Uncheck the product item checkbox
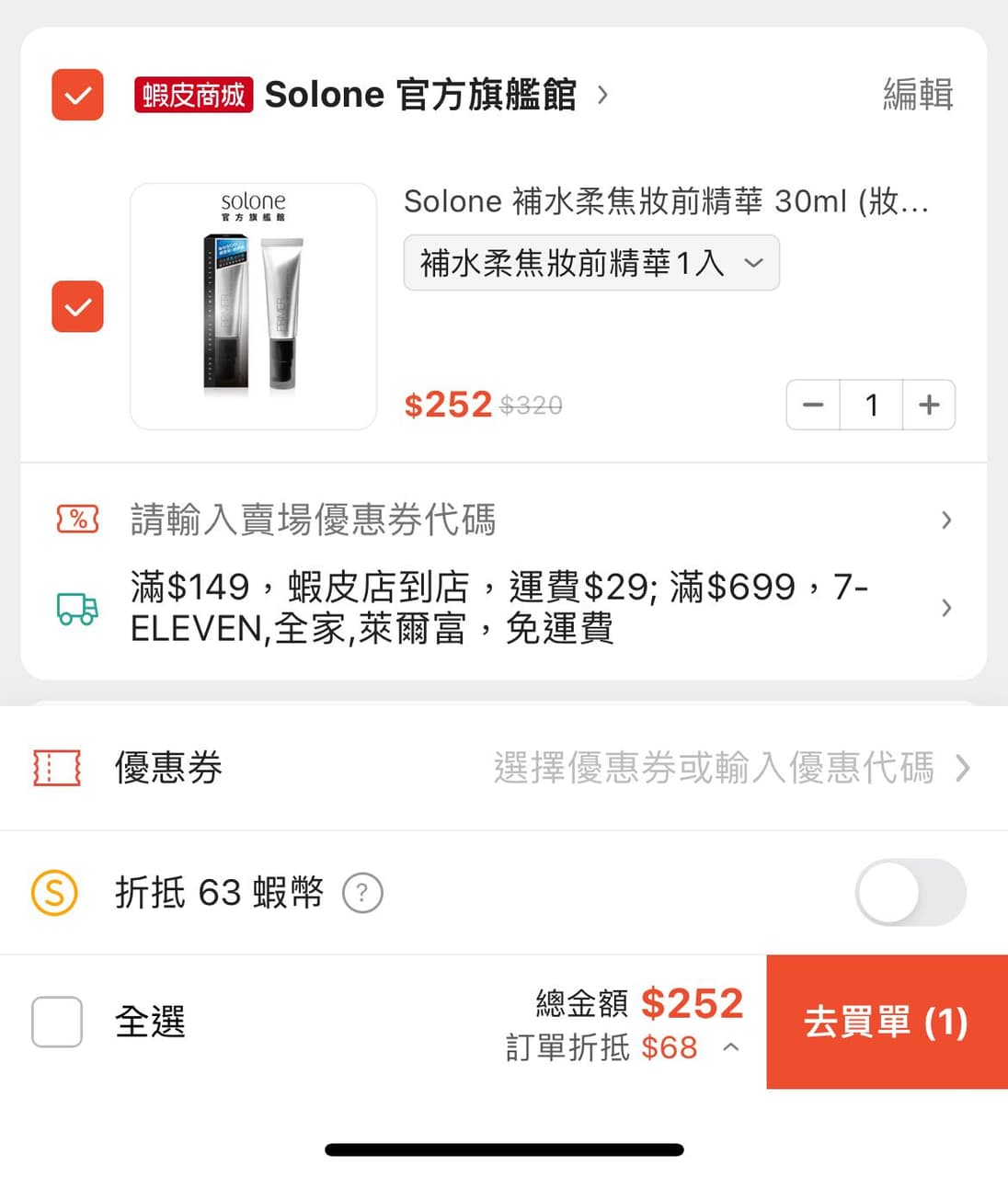Image resolution: width=1008 pixels, height=1177 pixels. (x=77, y=306)
